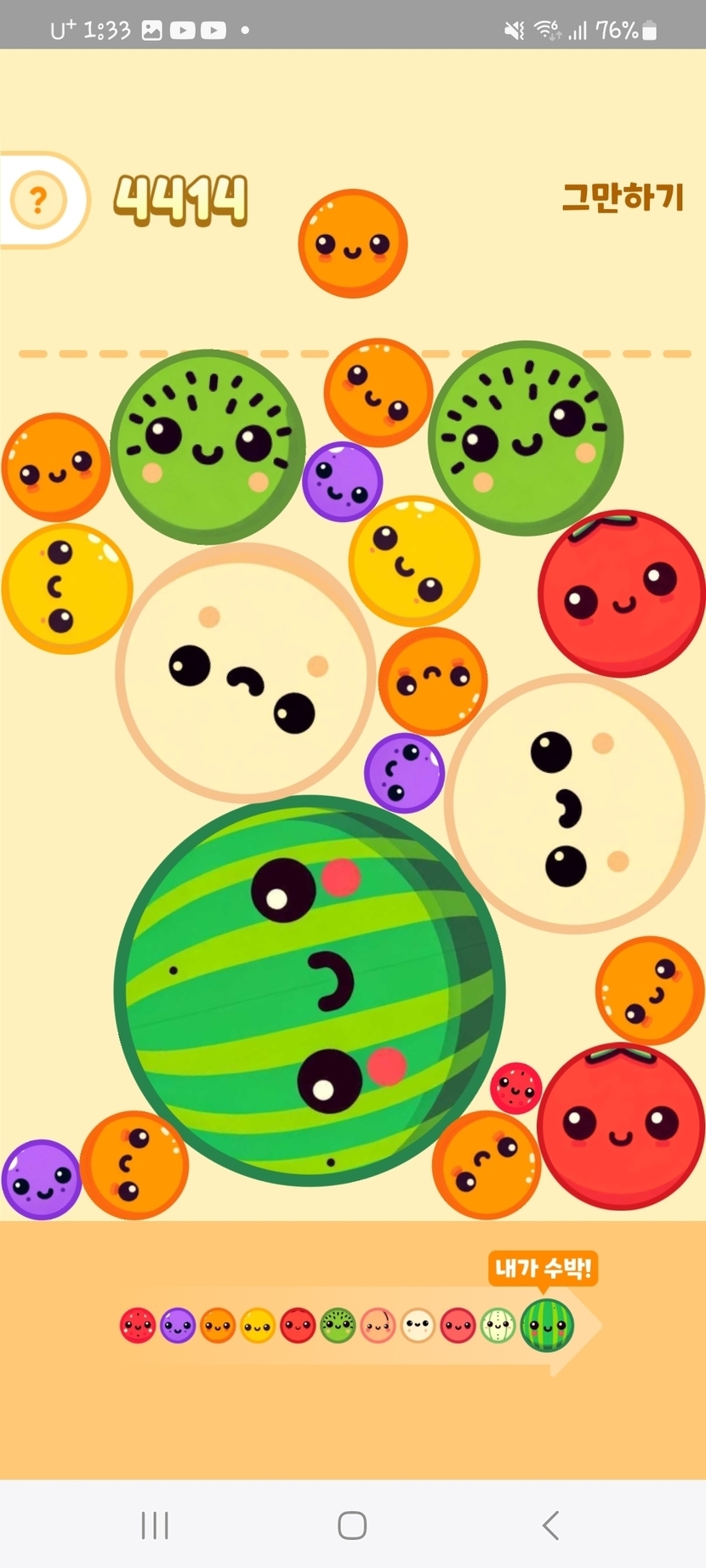Tap 그만하기 to quit the game

(x=623, y=197)
